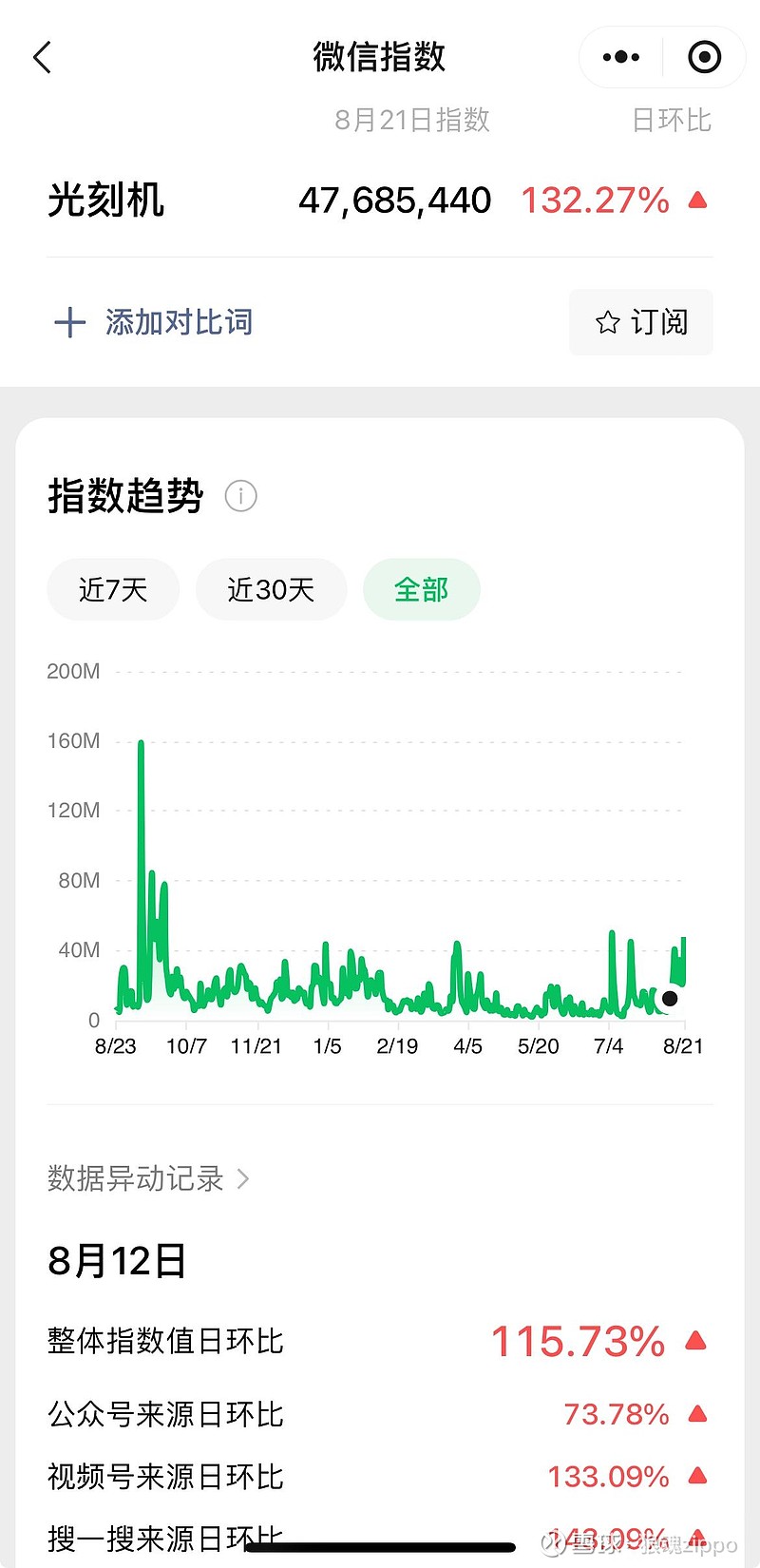760x1568 pixels.
Task: Tap 添加对比词 to add comparison keyword
Action: 153,322
